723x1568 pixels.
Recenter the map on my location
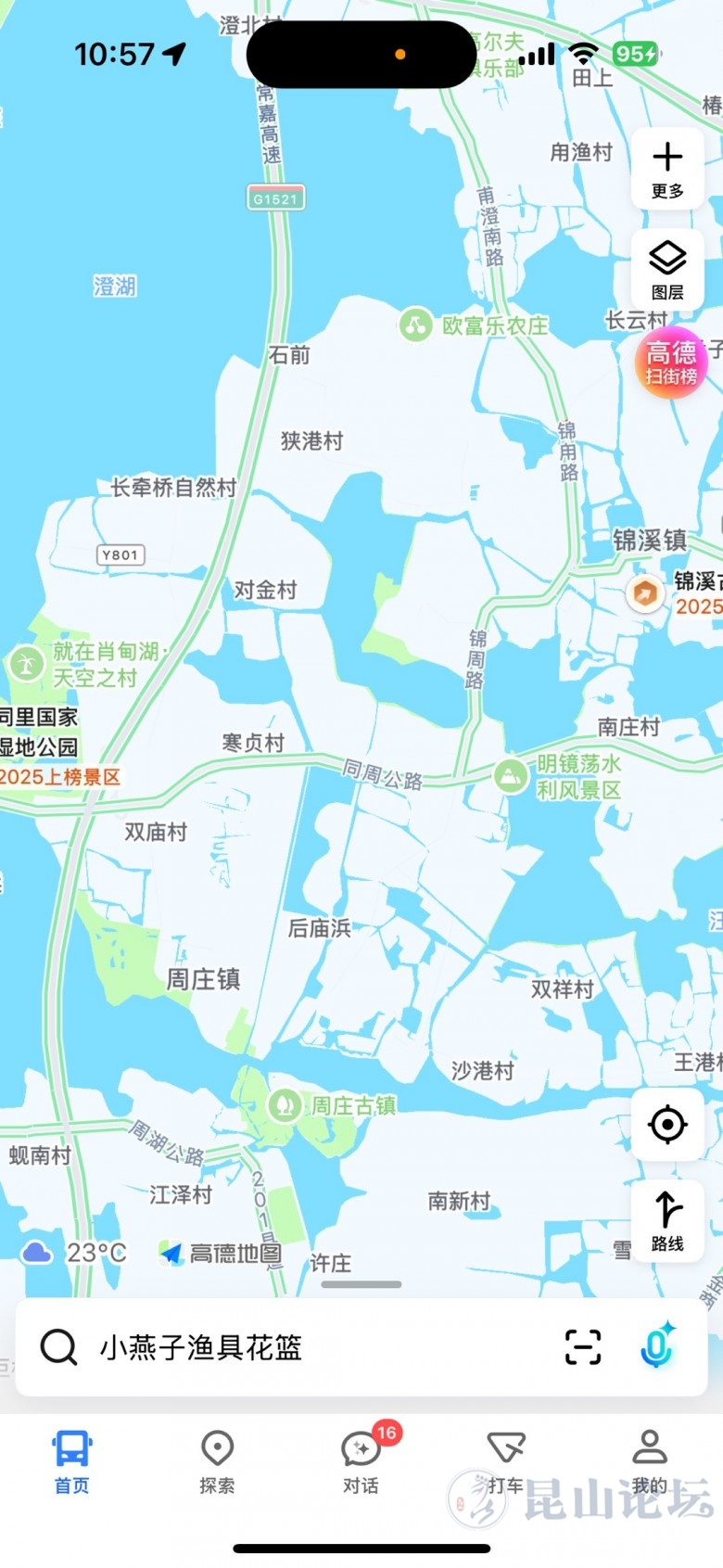[666, 1125]
